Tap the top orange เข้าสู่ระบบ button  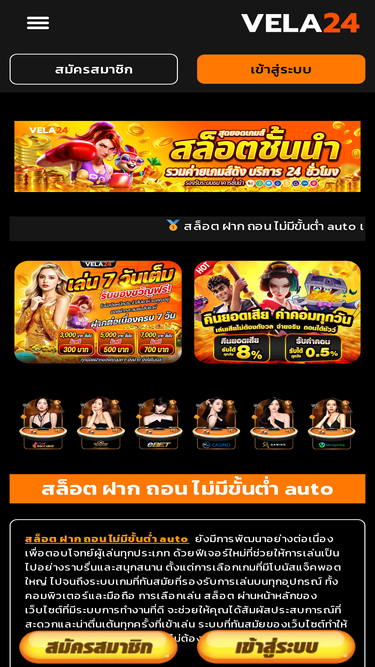point(281,69)
